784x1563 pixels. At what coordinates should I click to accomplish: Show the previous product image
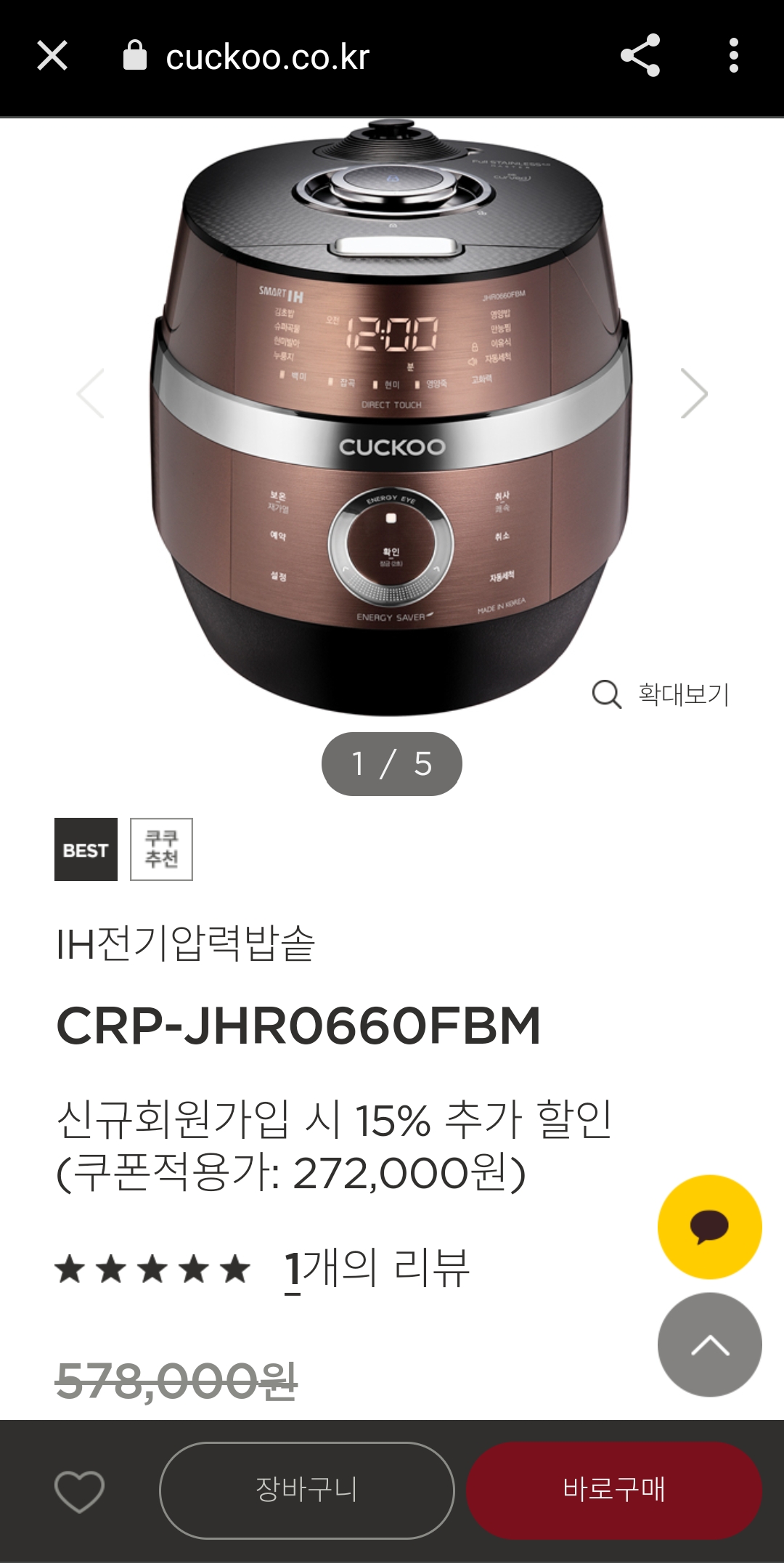tap(91, 394)
